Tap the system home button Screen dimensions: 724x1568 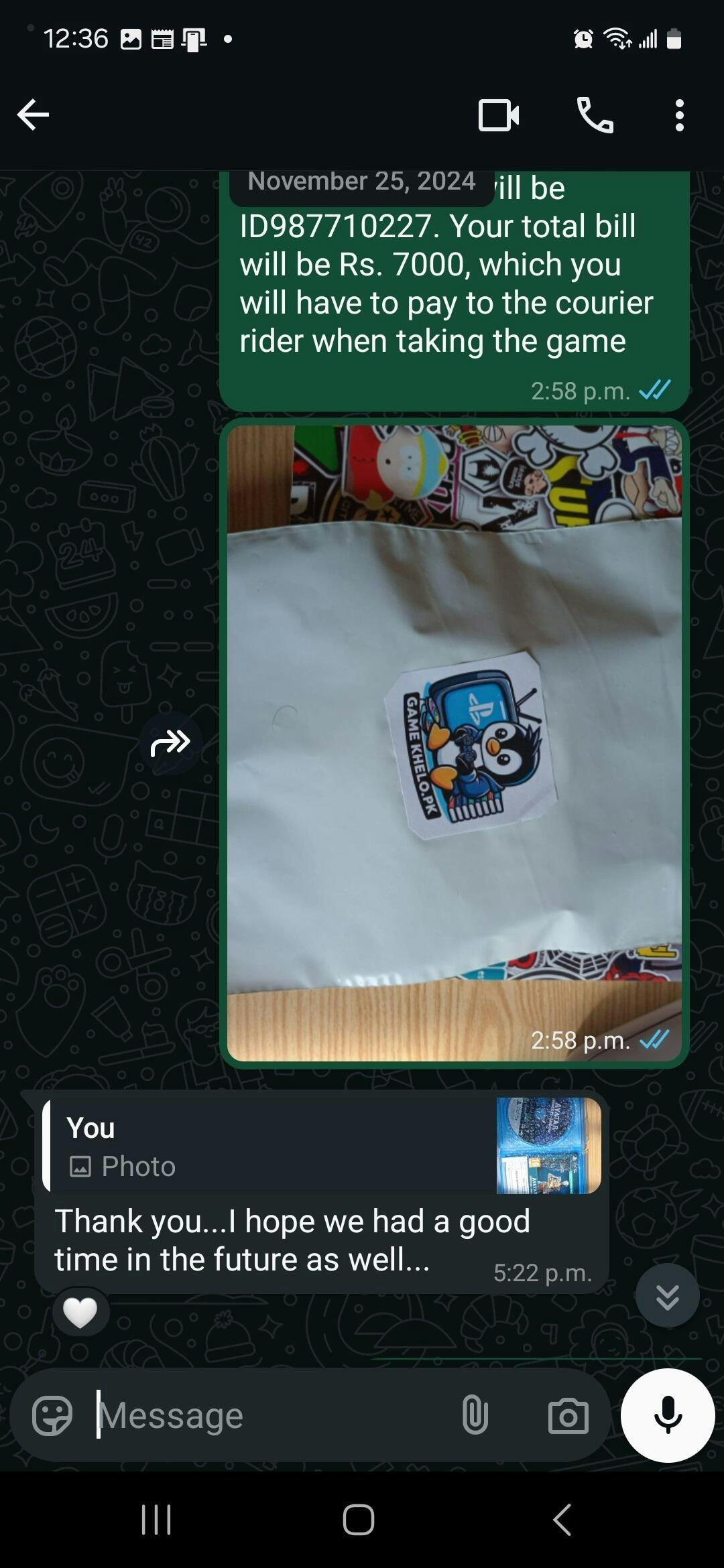point(359,1520)
